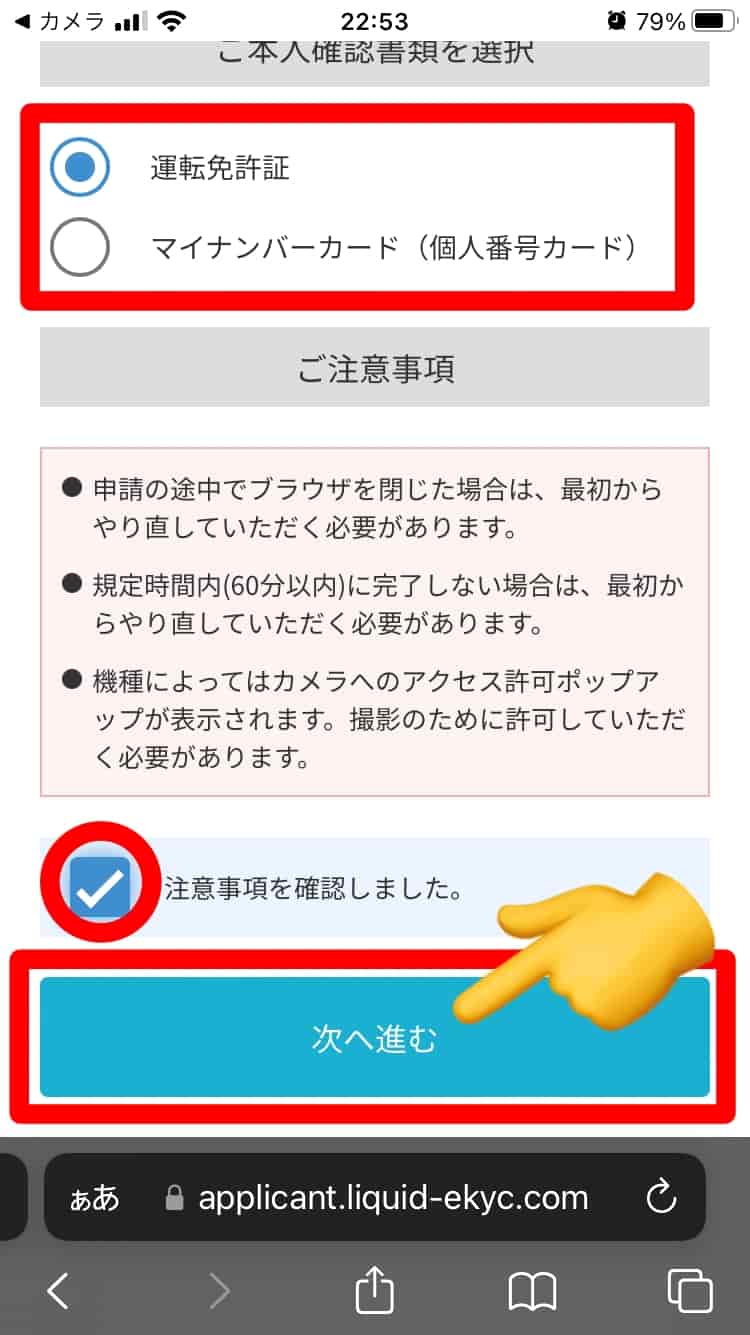This screenshot has width=750, height=1335.
Task: Open the ぁあ page settings menu
Action: (x=95, y=1198)
